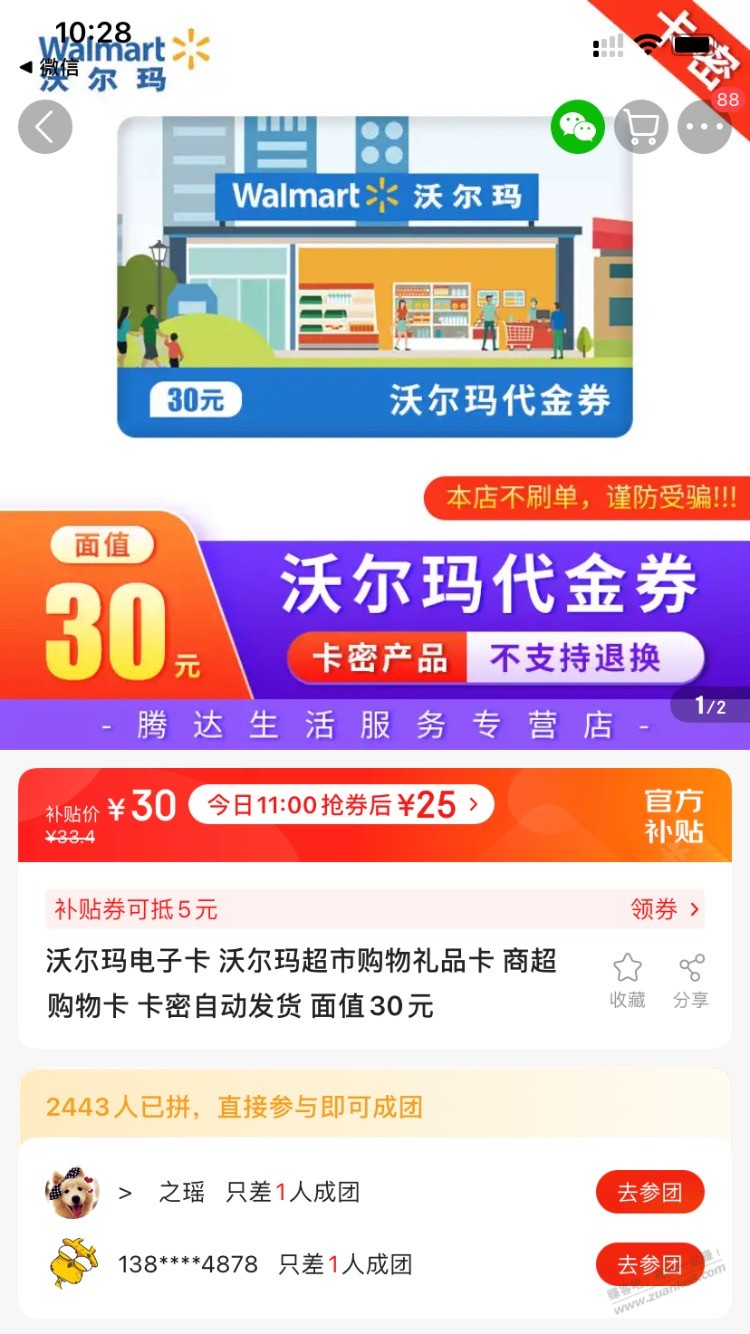Share this product via 分享
The height and width of the screenshot is (1334, 750).
pos(690,980)
